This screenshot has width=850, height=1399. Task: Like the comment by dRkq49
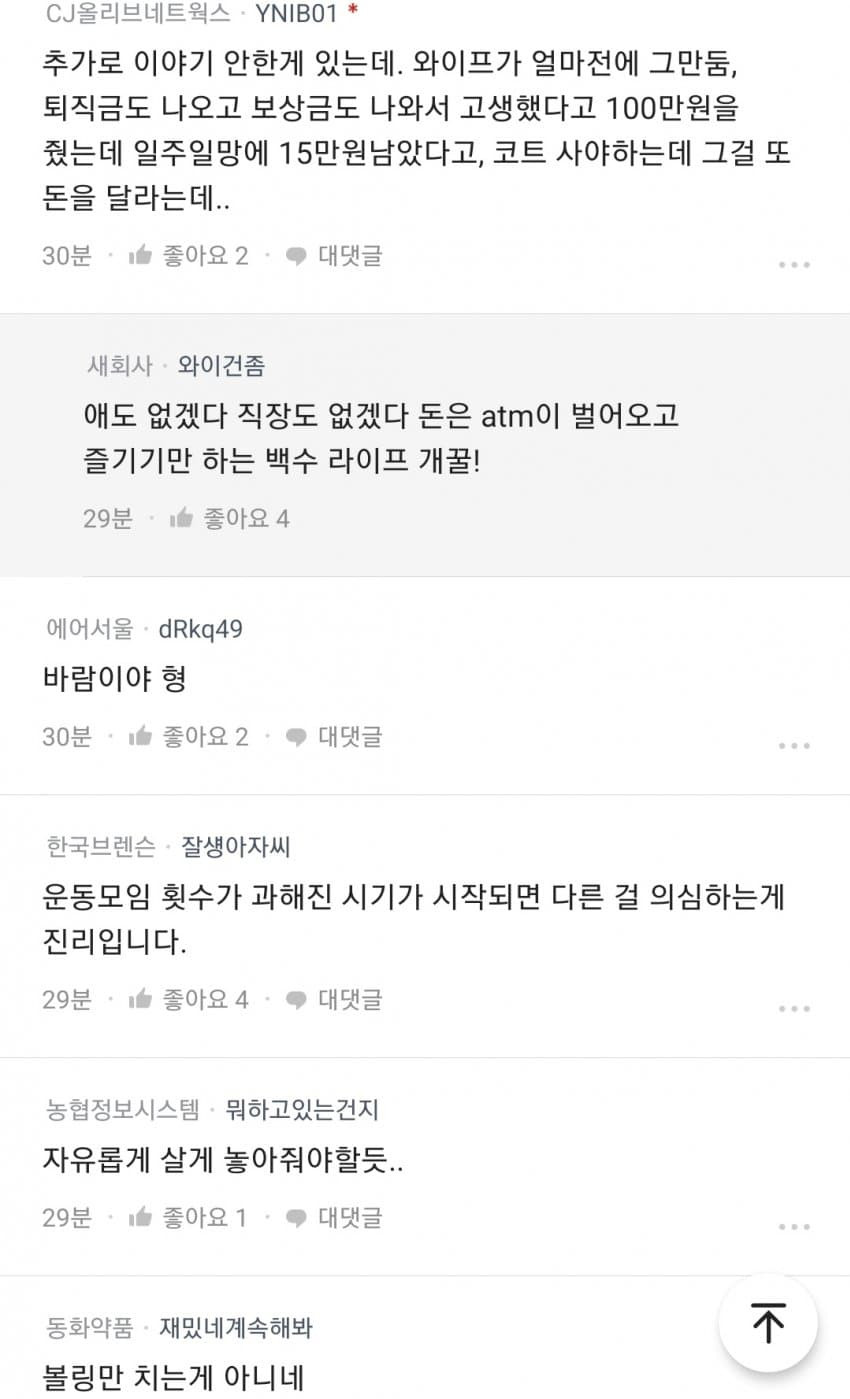point(189,737)
